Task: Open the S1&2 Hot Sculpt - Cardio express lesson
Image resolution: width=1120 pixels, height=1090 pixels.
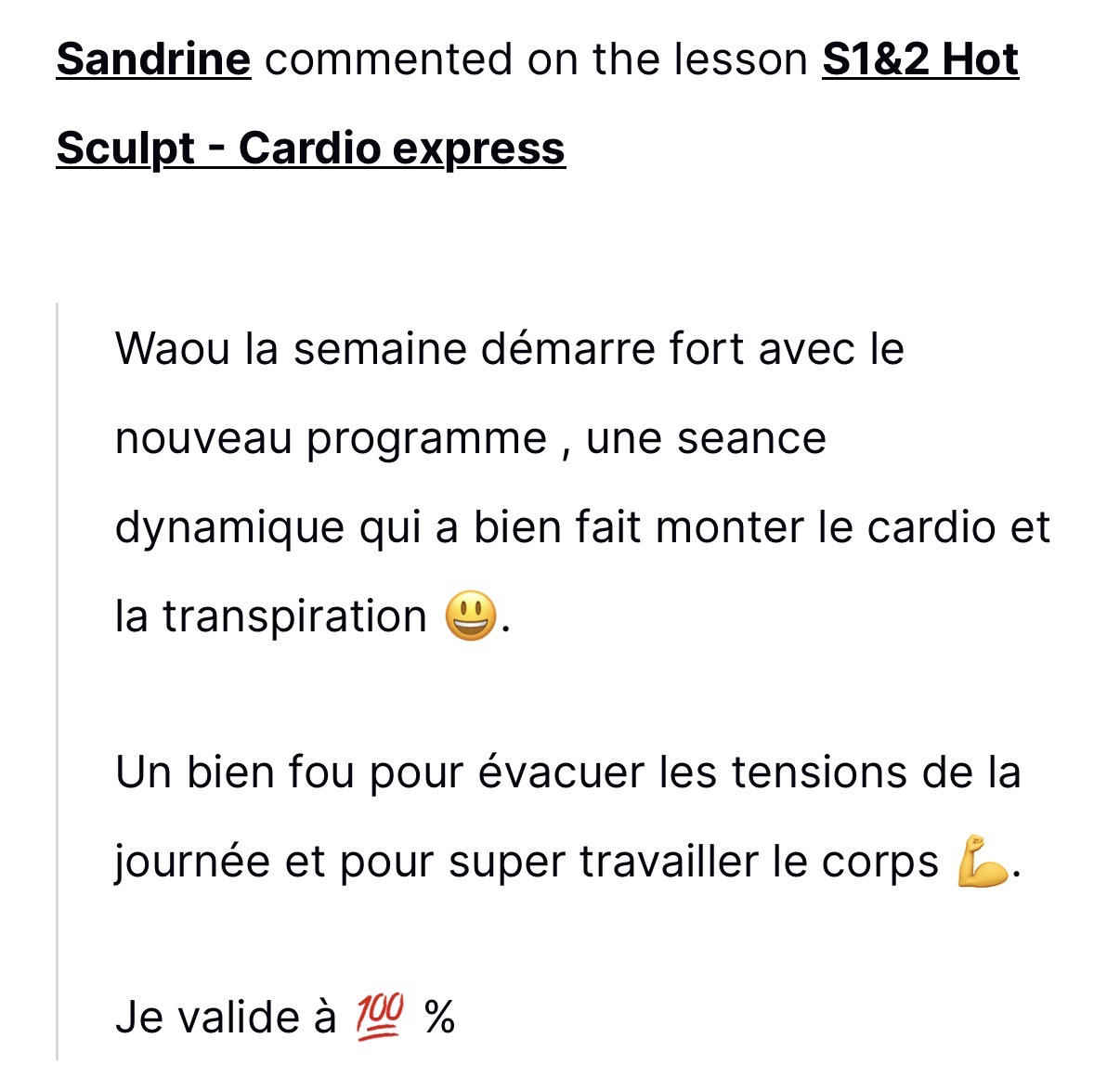Action: [x=310, y=149]
